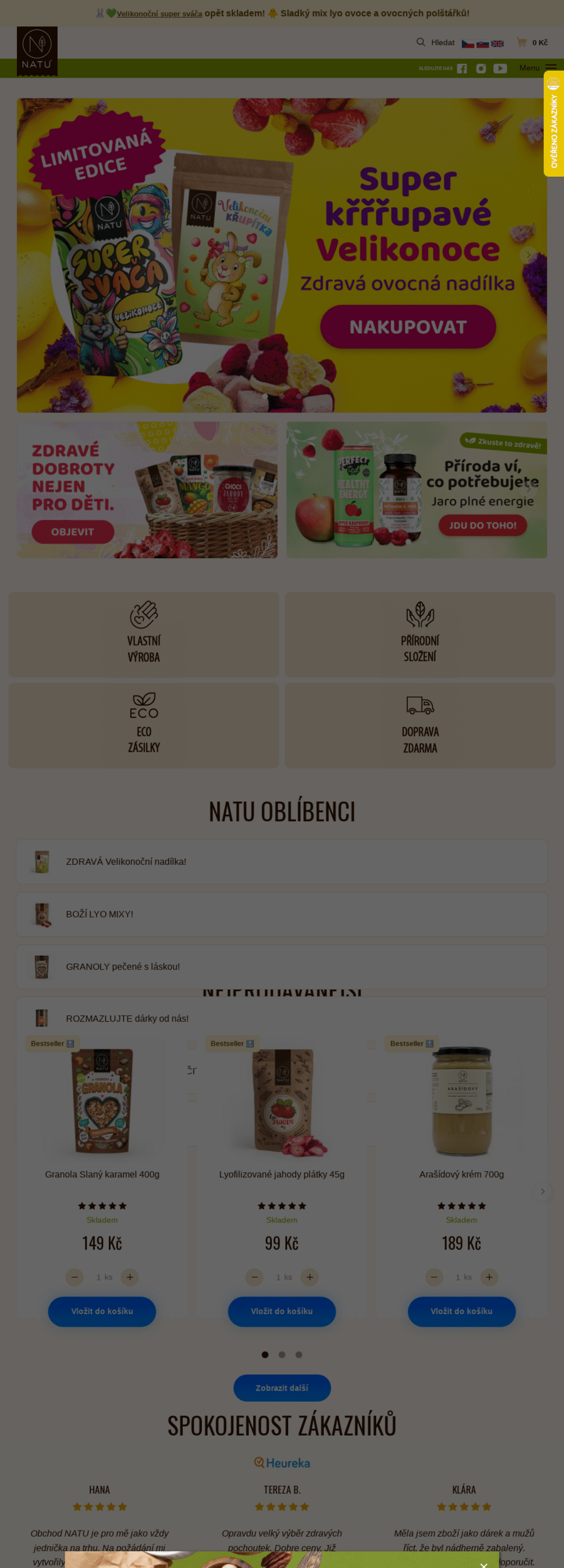564x1568 pixels.
Task: Open the Hledat search
Action: tap(436, 43)
